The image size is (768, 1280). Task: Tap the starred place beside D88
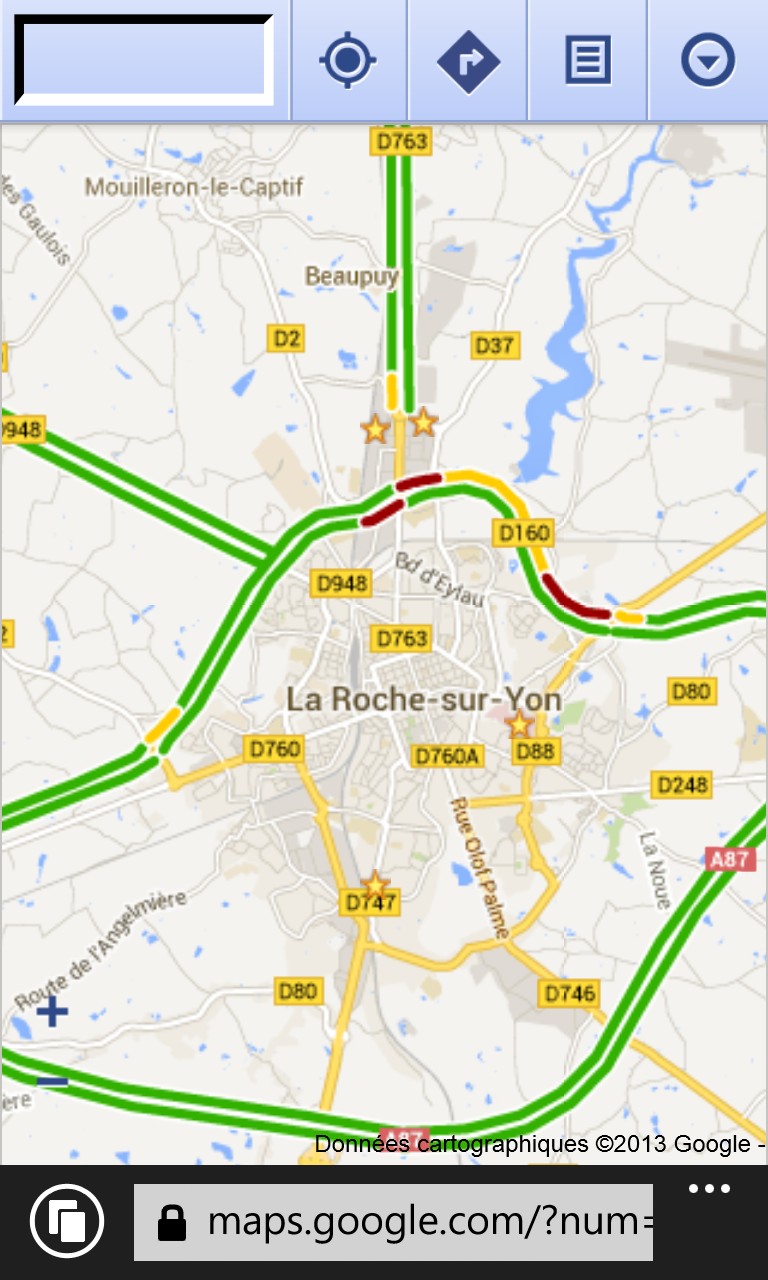click(519, 724)
